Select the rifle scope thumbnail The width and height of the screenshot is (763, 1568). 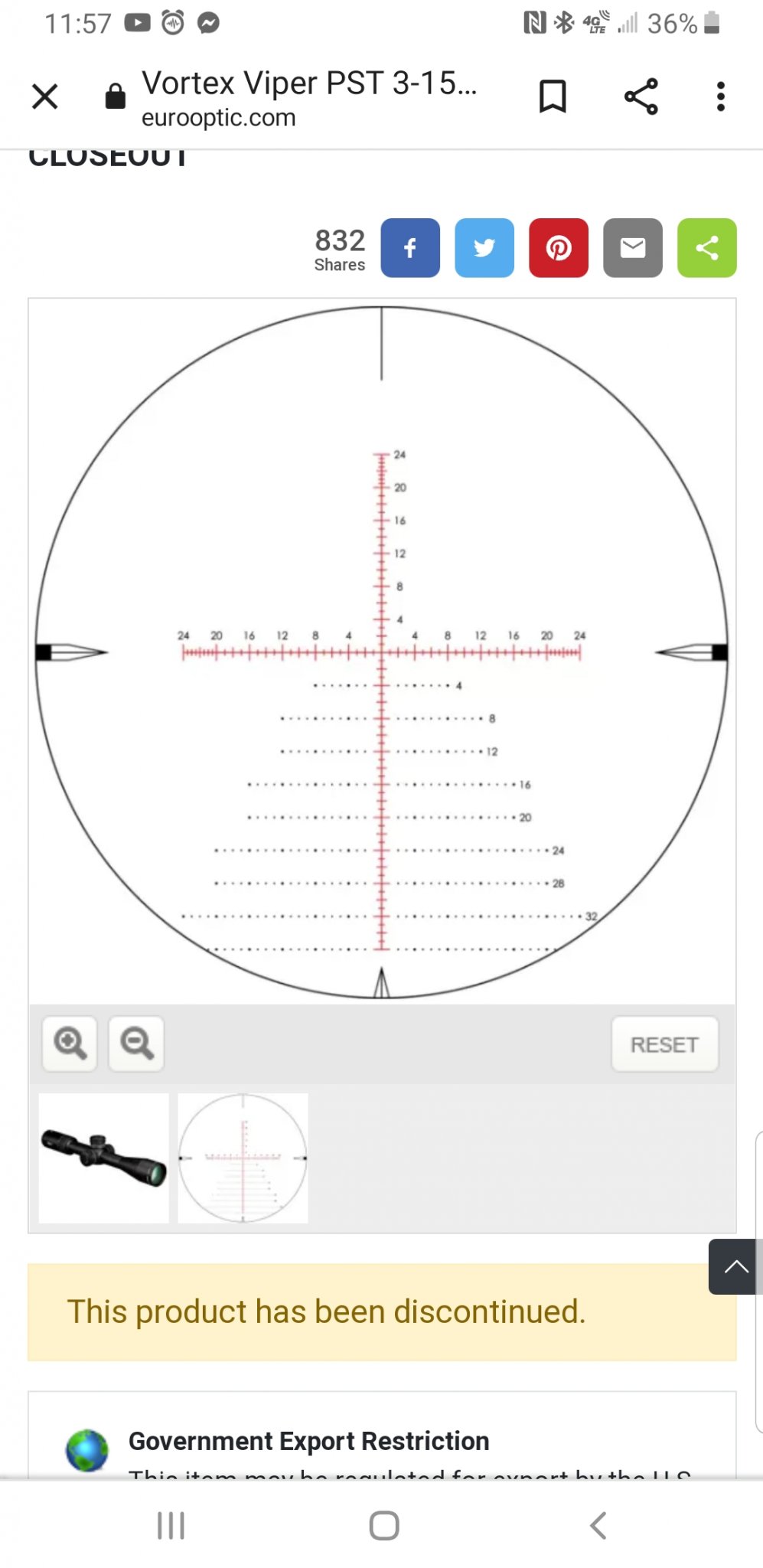tap(103, 1158)
